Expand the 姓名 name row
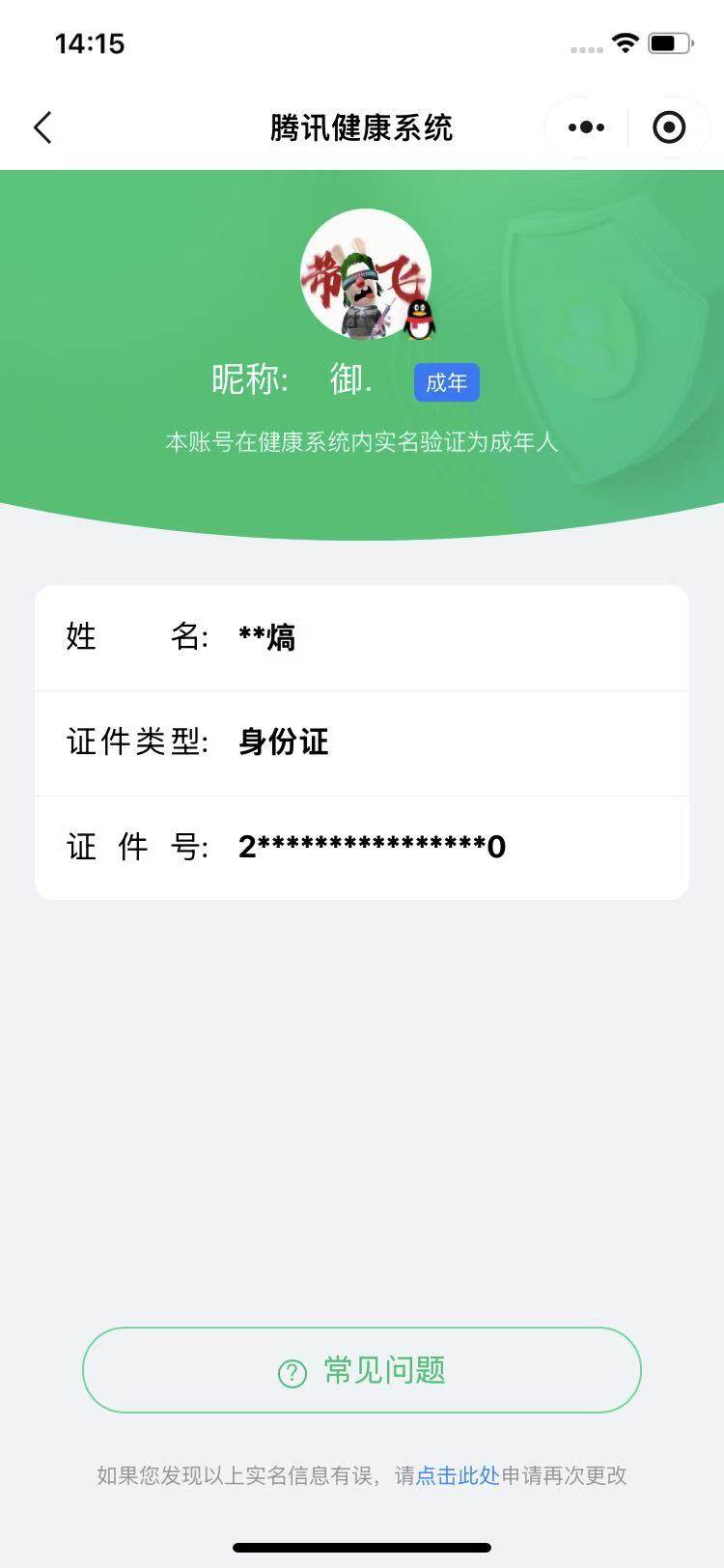 pyautogui.click(x=362, y=638)
